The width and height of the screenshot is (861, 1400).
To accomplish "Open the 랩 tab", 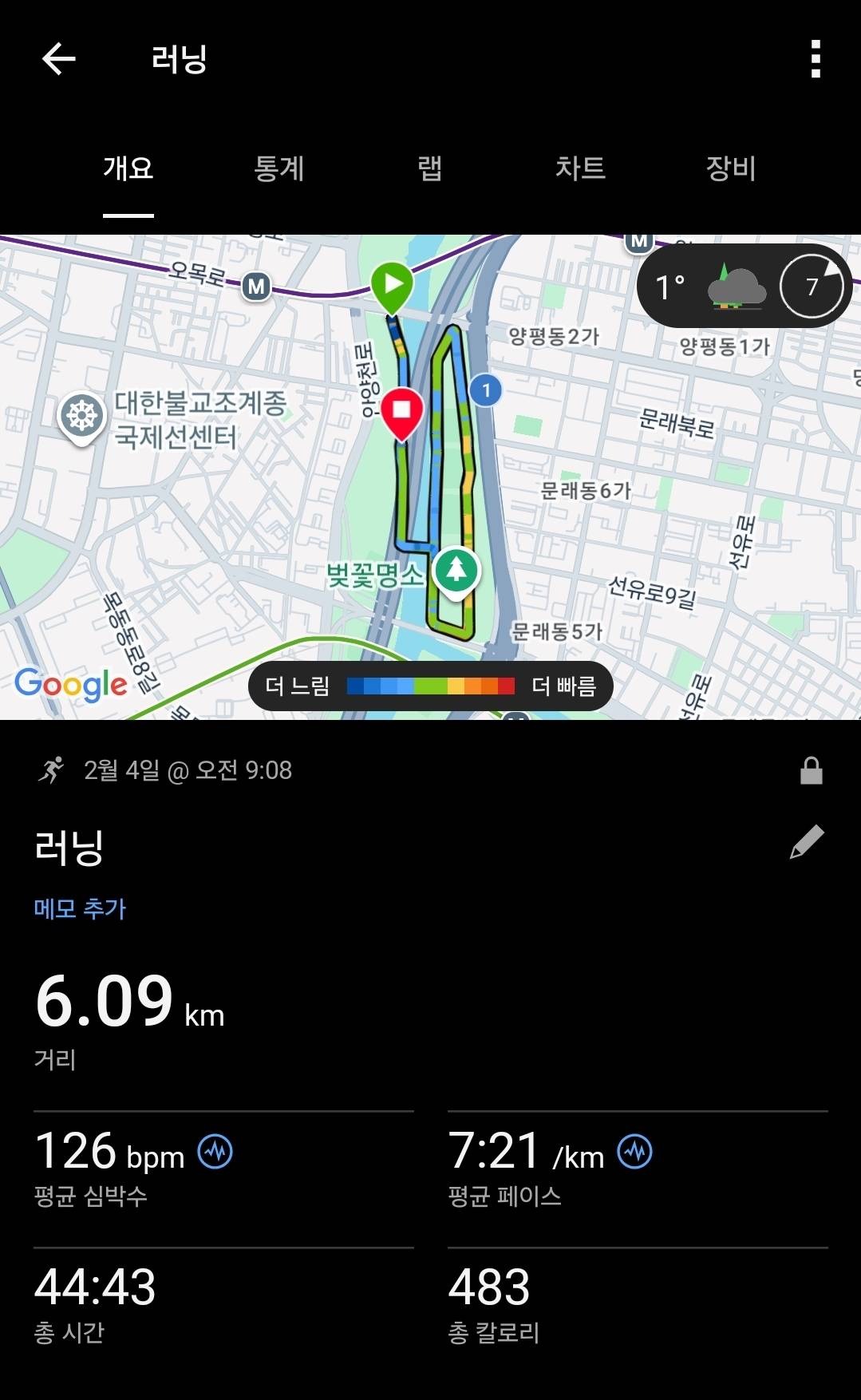I will click(428, 169).
